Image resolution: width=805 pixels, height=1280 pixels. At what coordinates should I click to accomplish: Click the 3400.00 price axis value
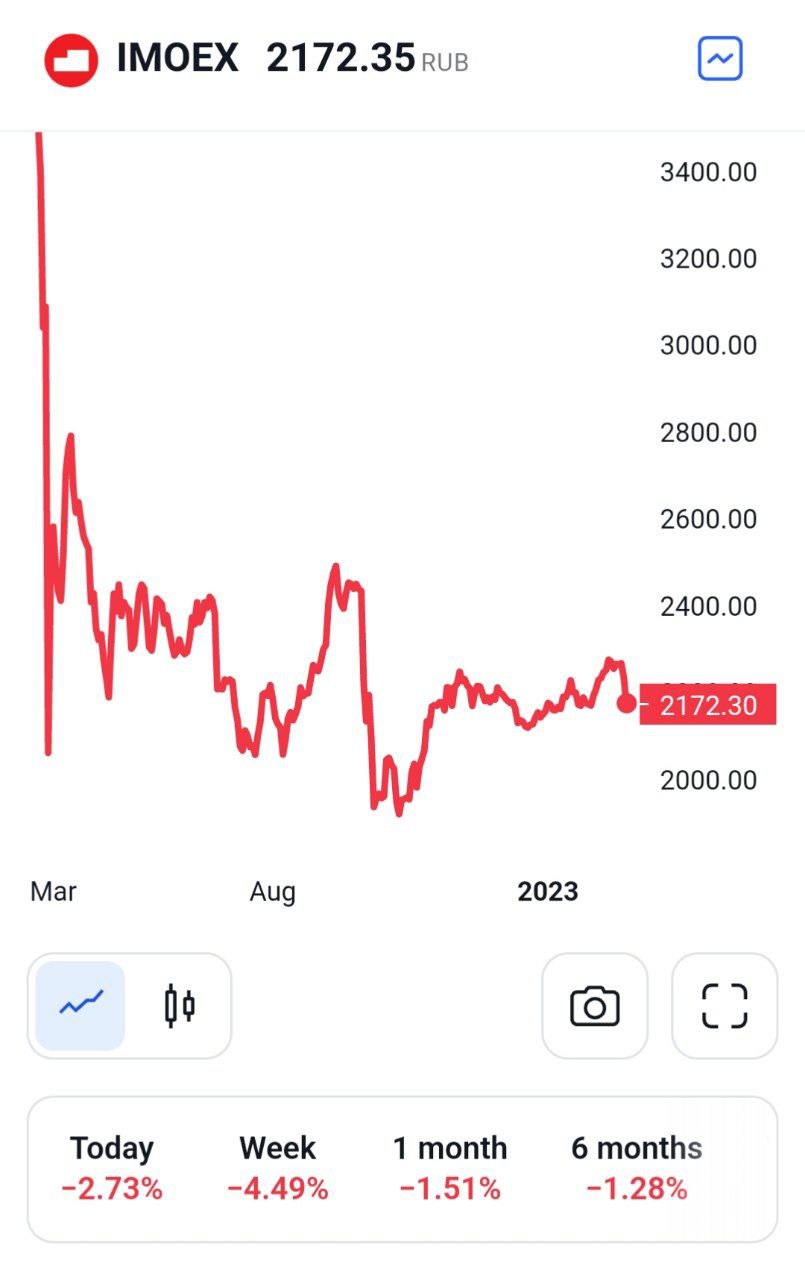tap(706, 172)
